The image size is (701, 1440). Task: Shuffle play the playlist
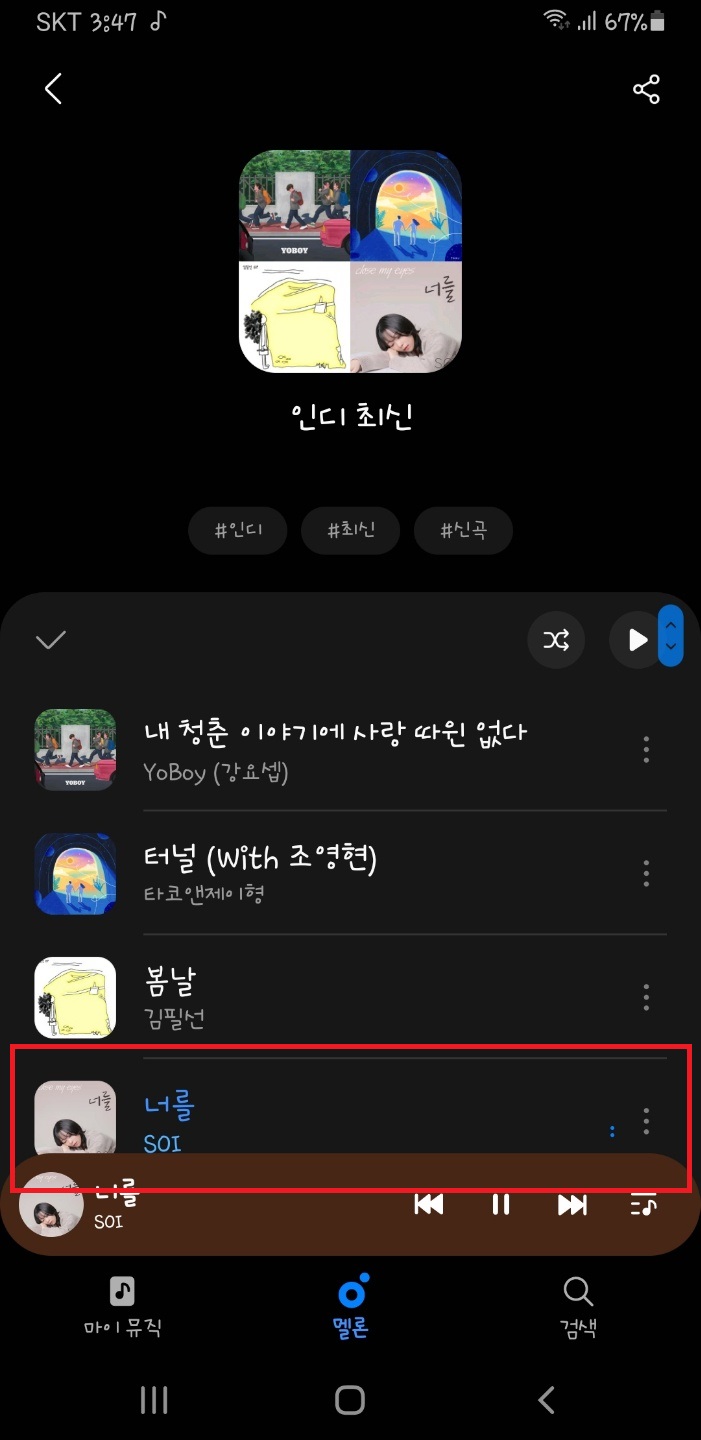[x=556, y=640]
